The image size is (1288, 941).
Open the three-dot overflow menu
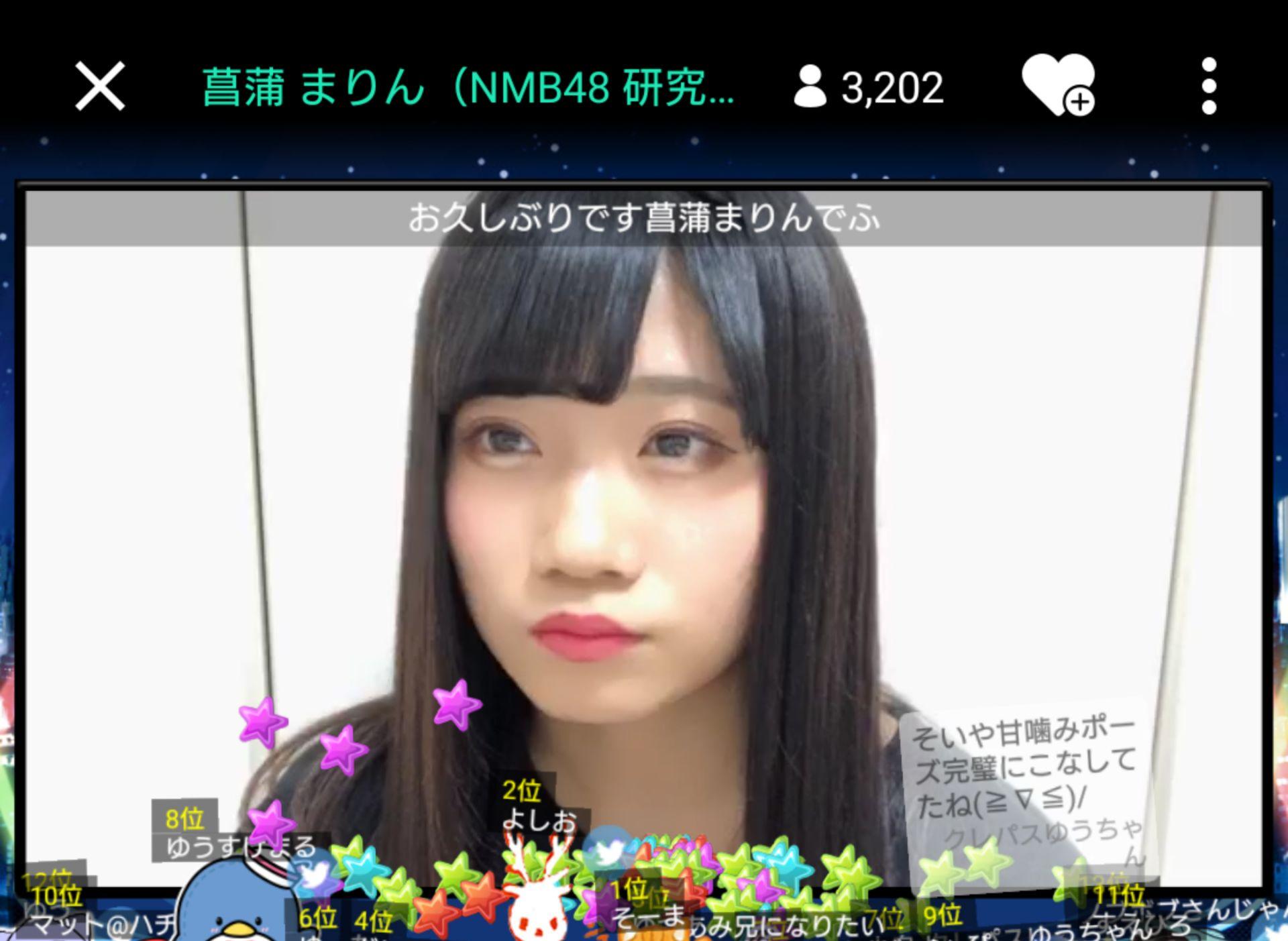1209,86
